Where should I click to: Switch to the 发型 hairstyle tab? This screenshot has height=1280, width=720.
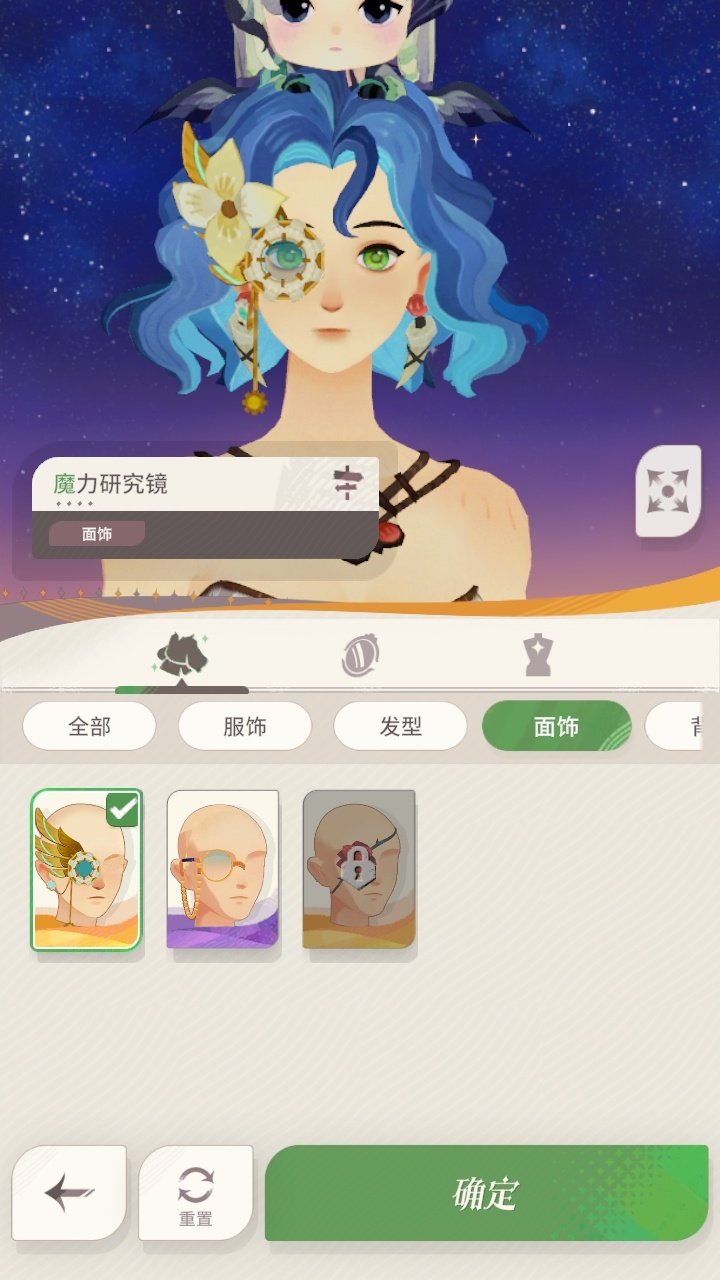400,726
